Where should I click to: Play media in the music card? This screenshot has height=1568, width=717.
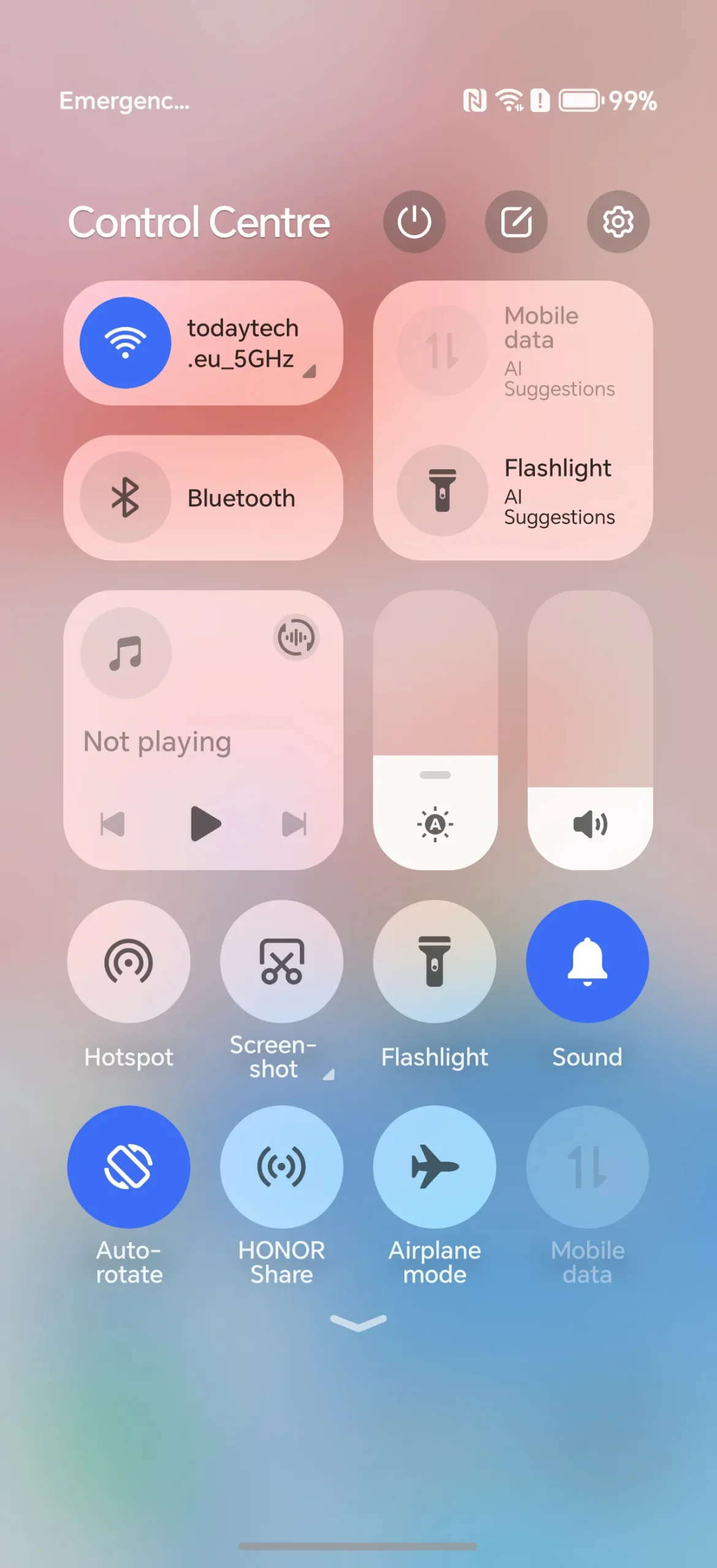tap(205, 824)
